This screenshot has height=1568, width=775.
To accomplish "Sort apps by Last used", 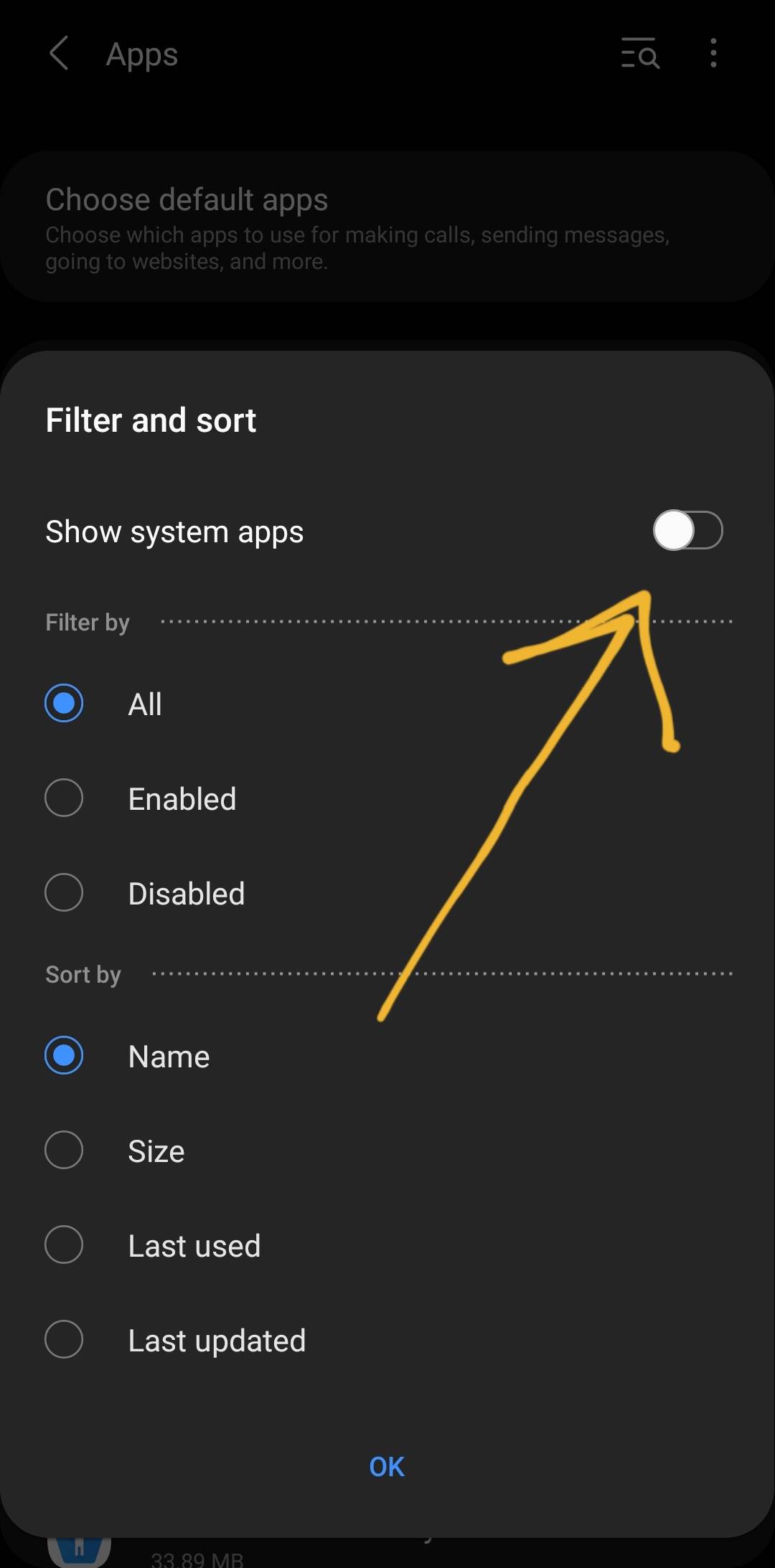I will pyautogui.click(x=65, y=1245).
